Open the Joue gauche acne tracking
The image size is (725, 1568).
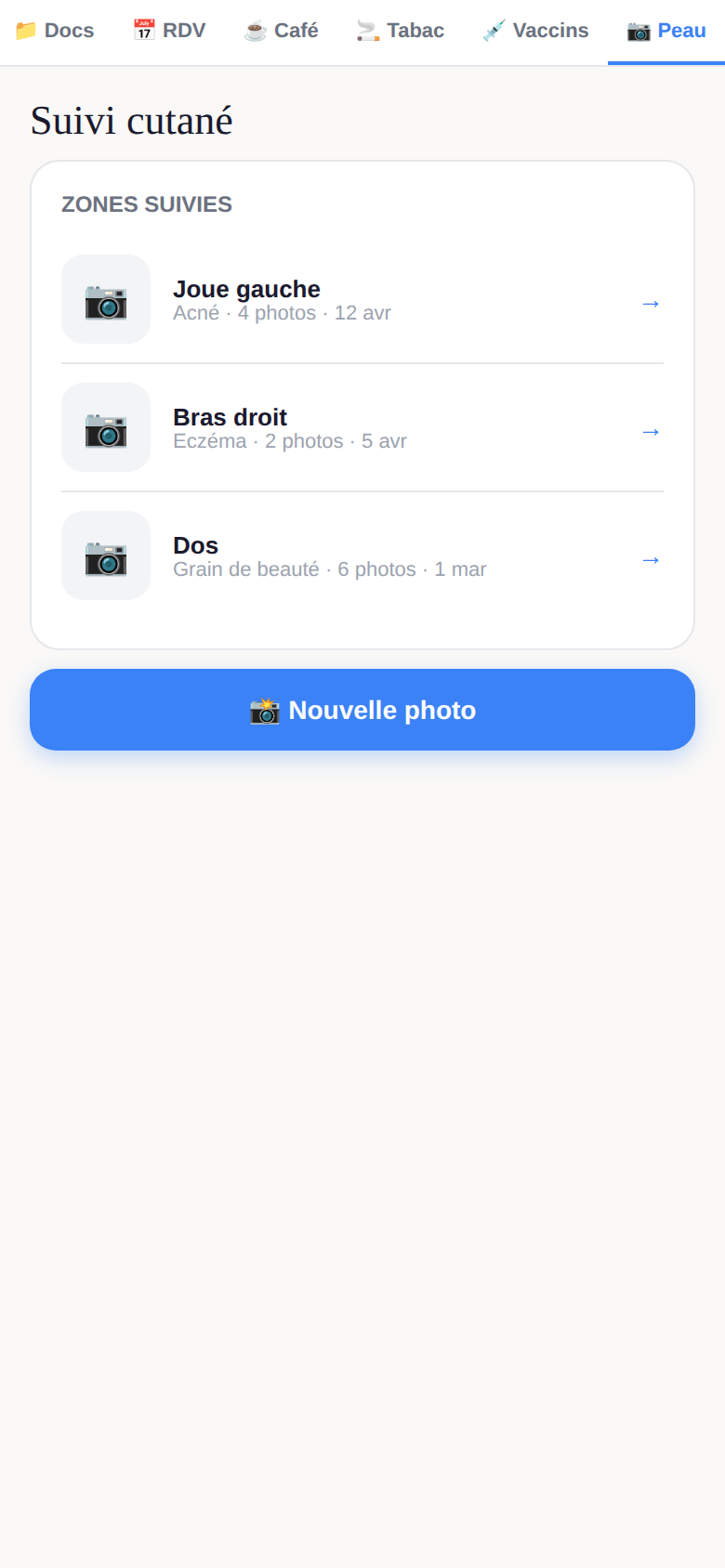tap(362, 299)
